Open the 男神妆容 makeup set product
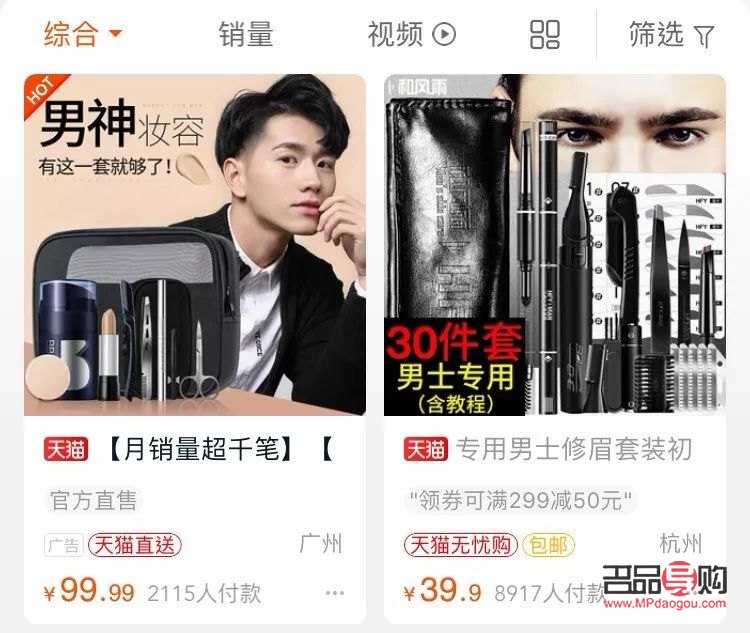The width and height of the screenshot is (750, 633). pos(195,245)
